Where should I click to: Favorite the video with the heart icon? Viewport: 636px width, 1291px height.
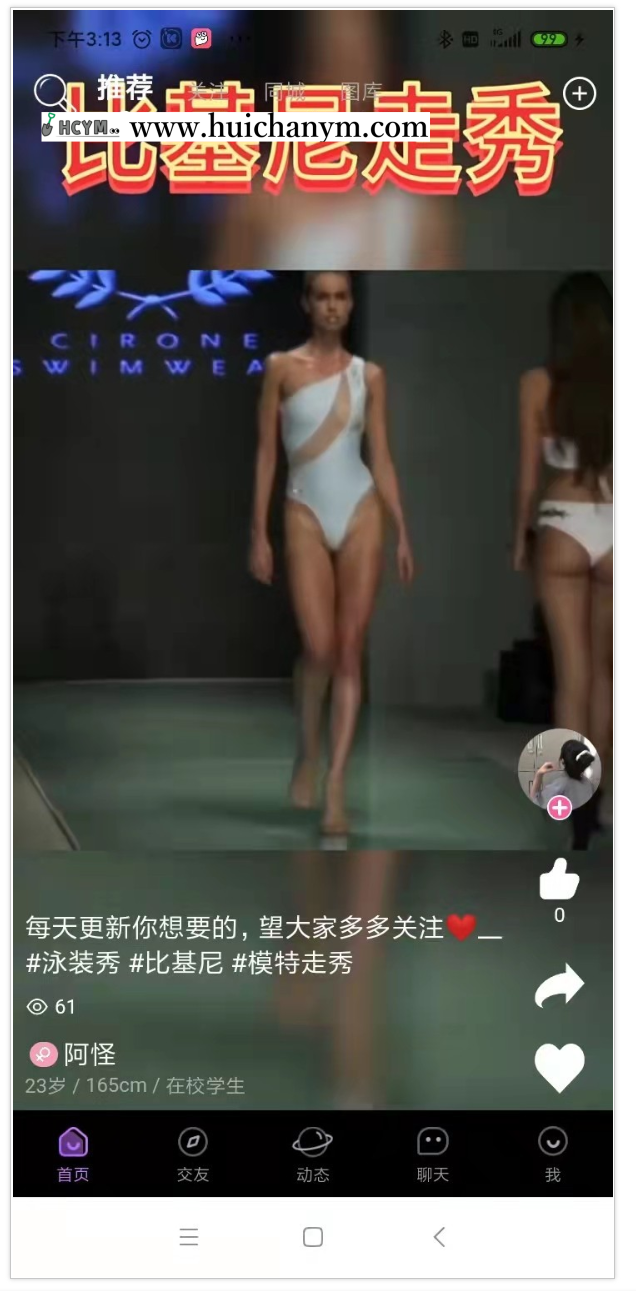559,1066
